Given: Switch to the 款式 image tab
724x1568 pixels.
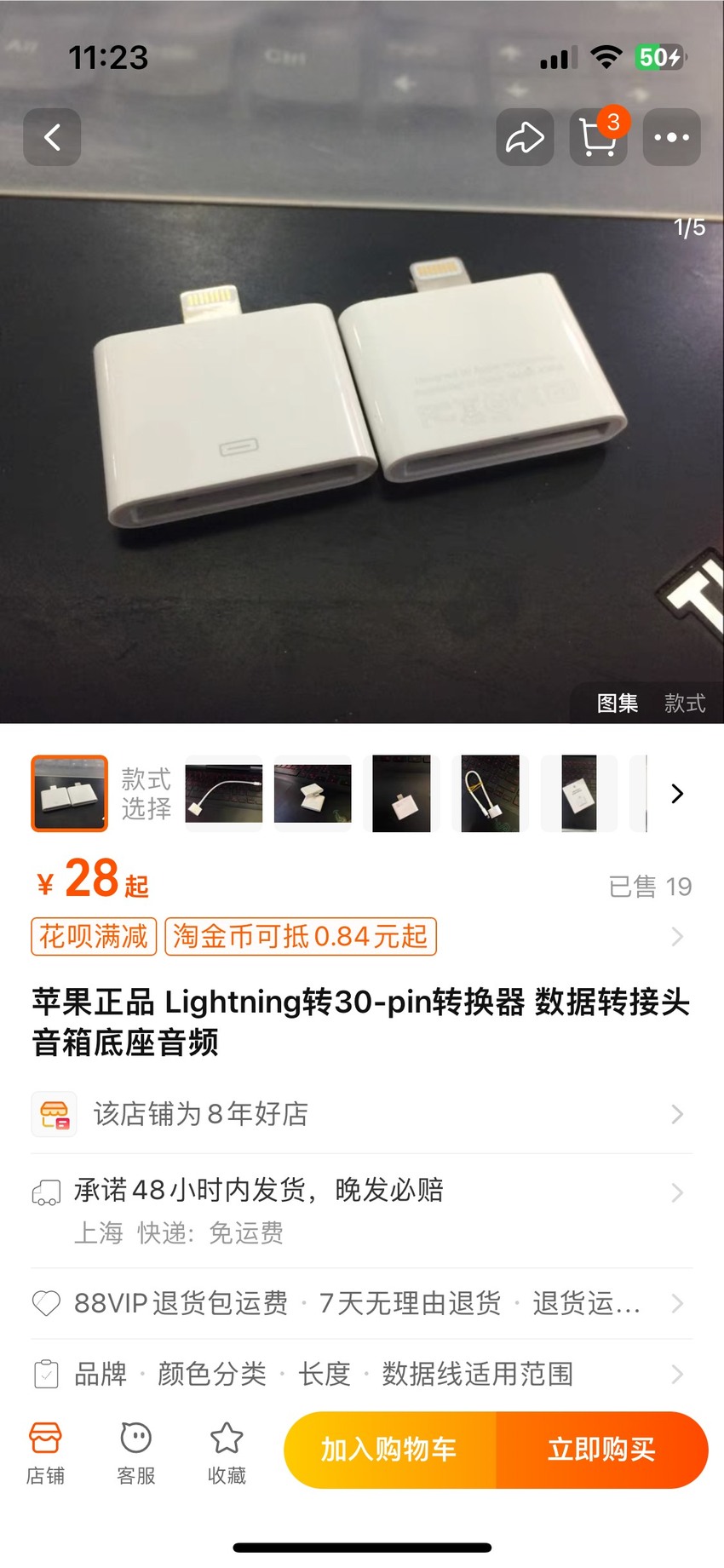Looking at the screenshot, I should point(685,704).
